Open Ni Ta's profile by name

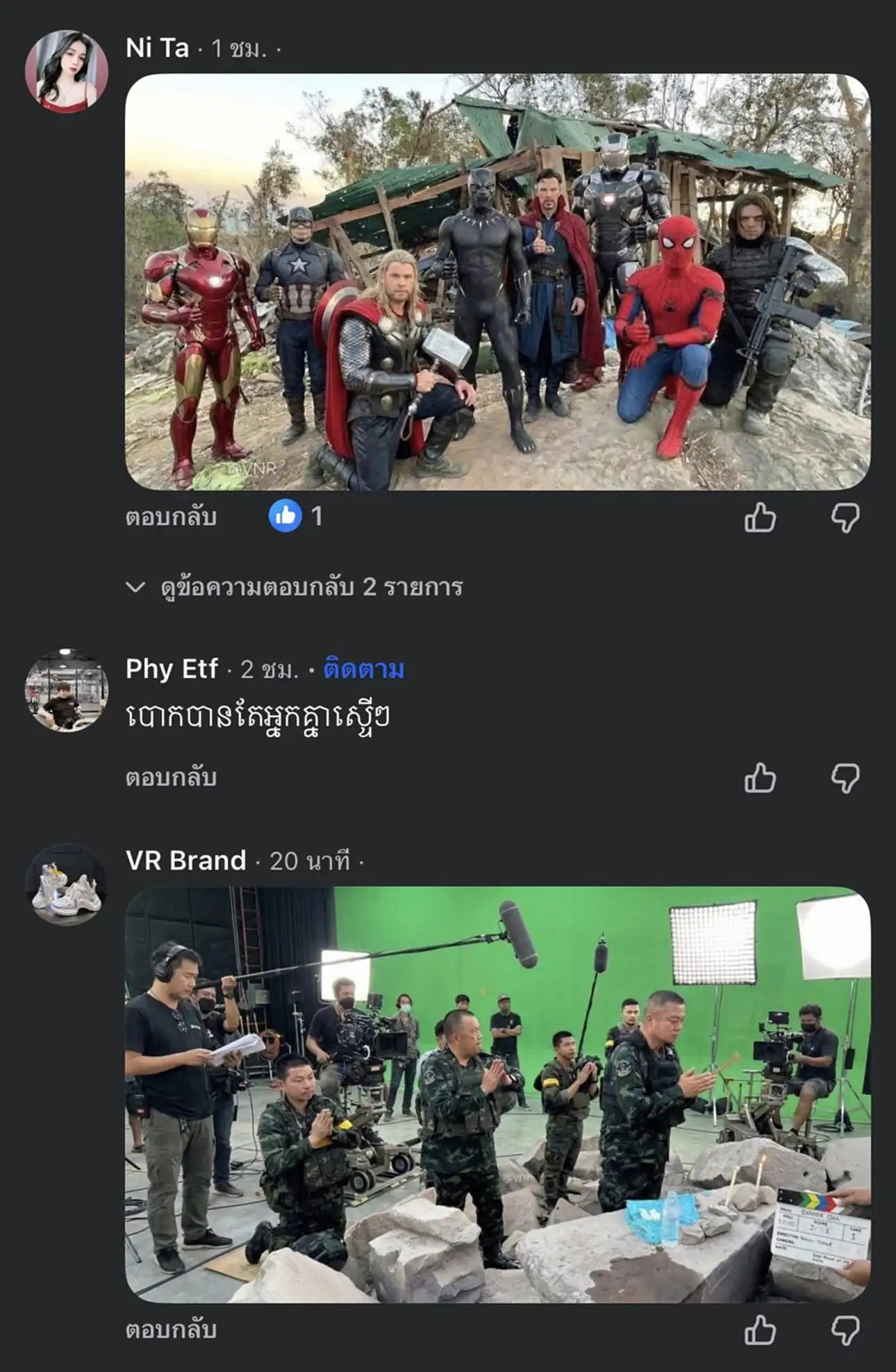tap(158, 48)
